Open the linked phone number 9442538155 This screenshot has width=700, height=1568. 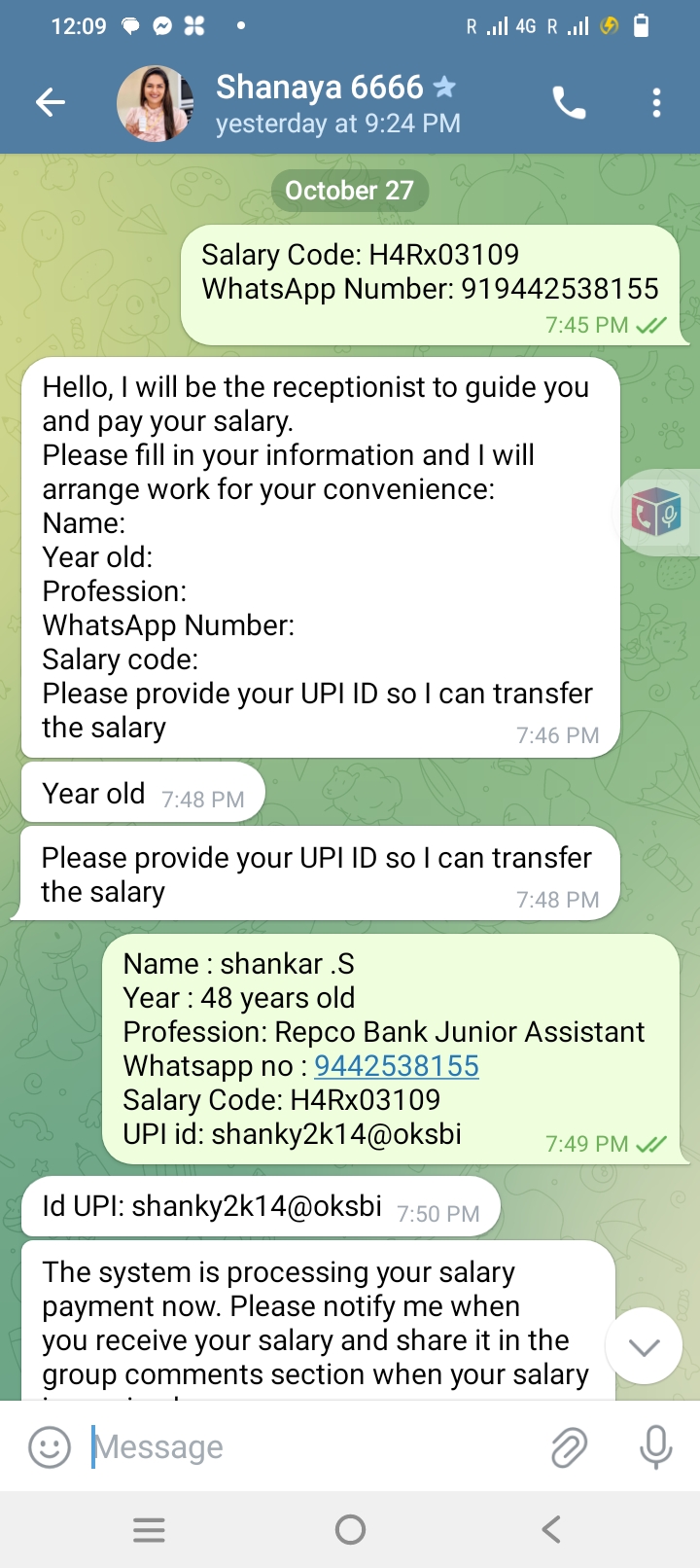click(x=396, y=1066)
